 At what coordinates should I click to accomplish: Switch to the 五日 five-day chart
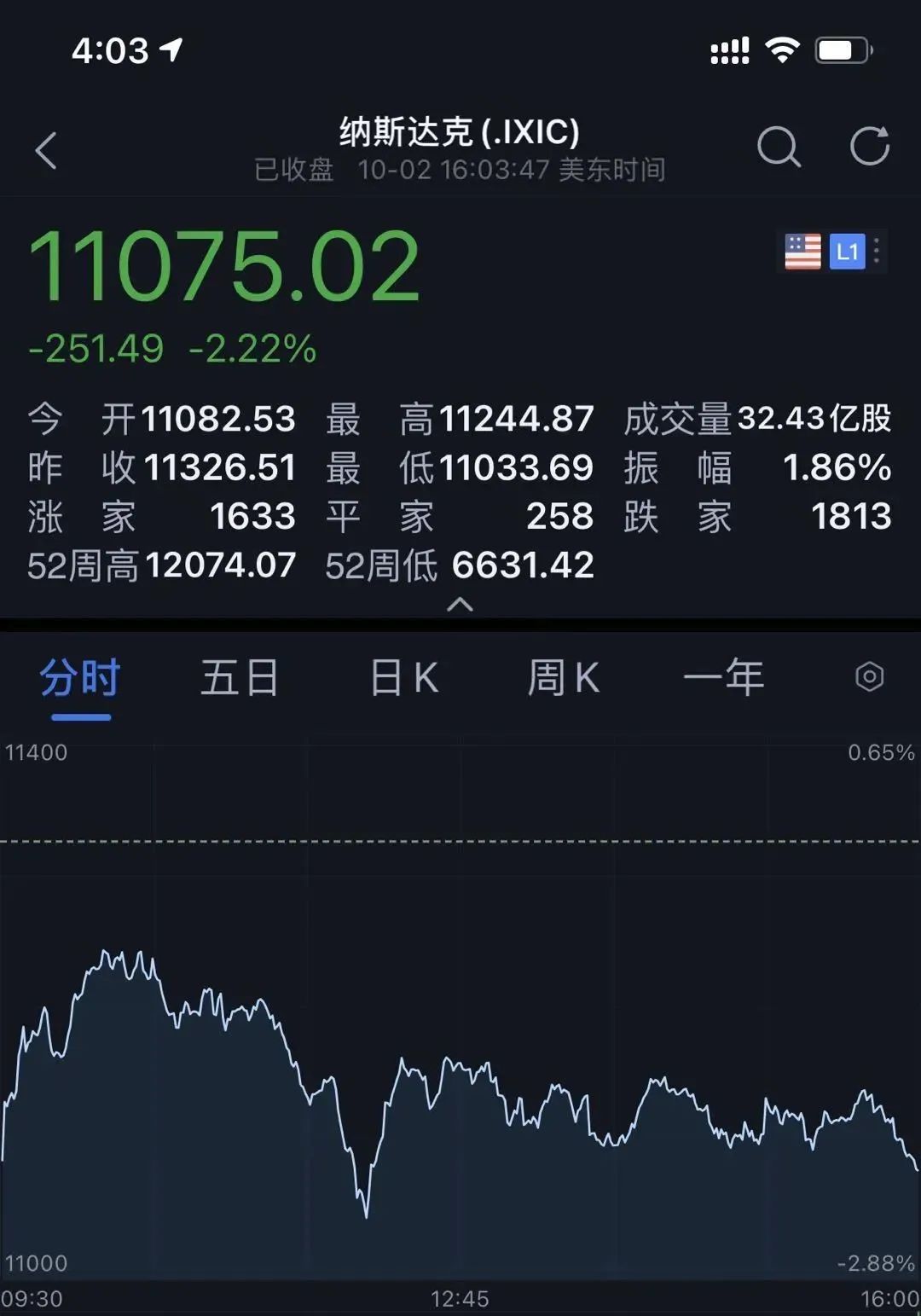pos(240,680)
